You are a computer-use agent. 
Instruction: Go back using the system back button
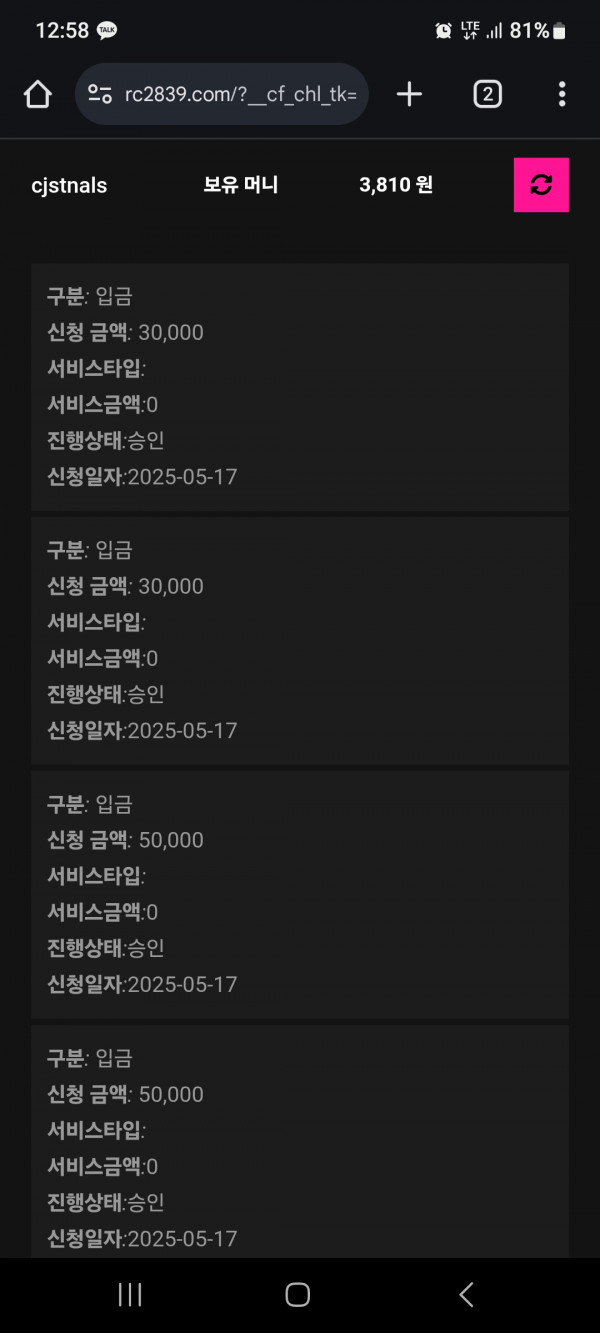(x=466, y=1294)
